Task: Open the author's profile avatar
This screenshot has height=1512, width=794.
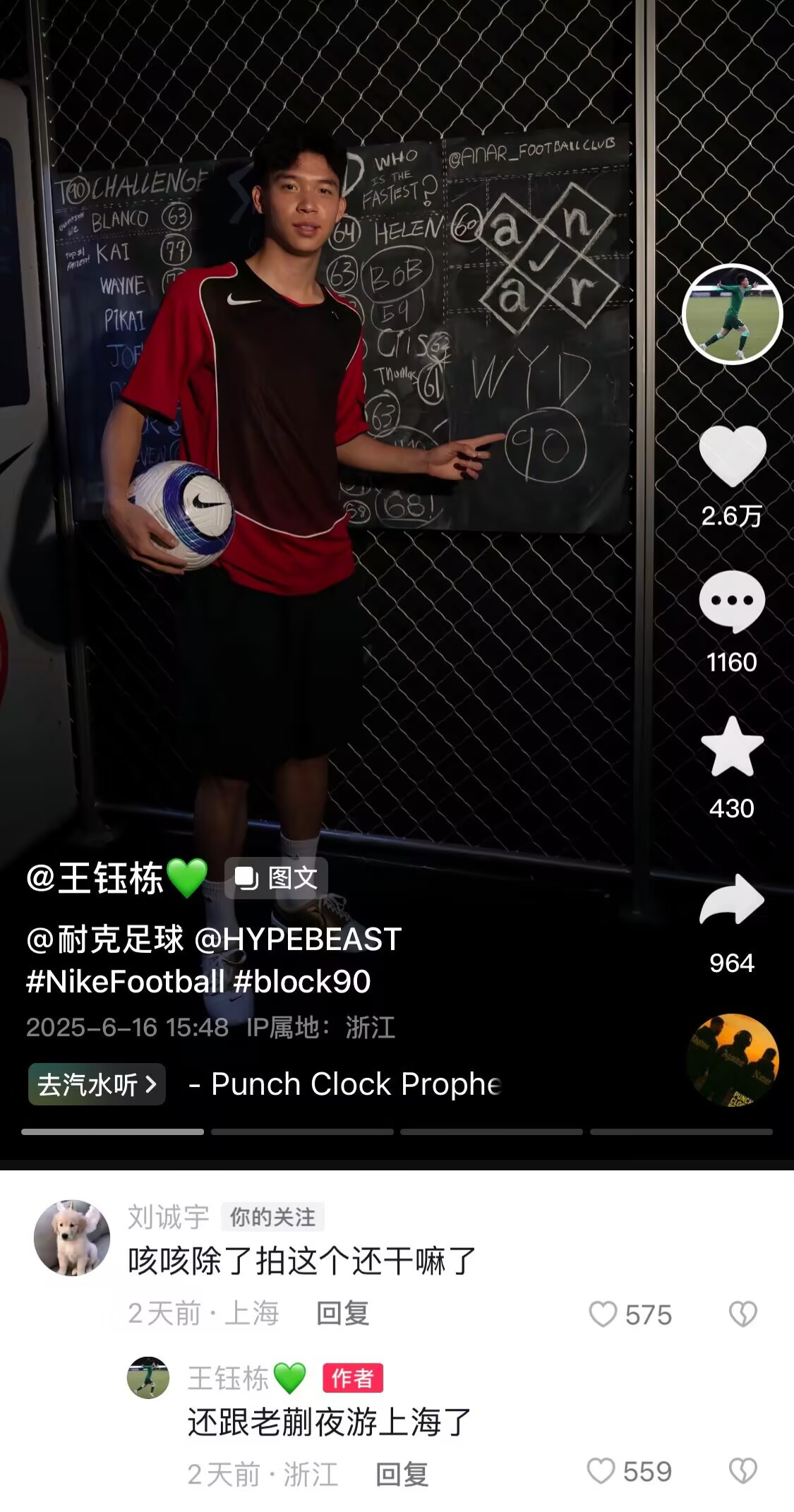Action: pyautogui.click(x=732, y=314)
